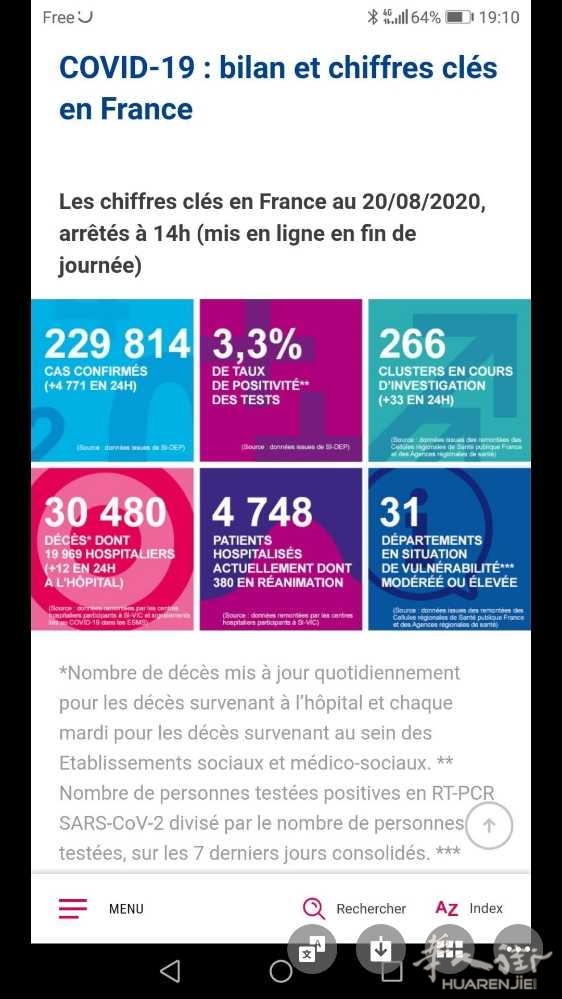Go to the home screen via the circle button
Screen dimensions: 562x999
[281, 972]
